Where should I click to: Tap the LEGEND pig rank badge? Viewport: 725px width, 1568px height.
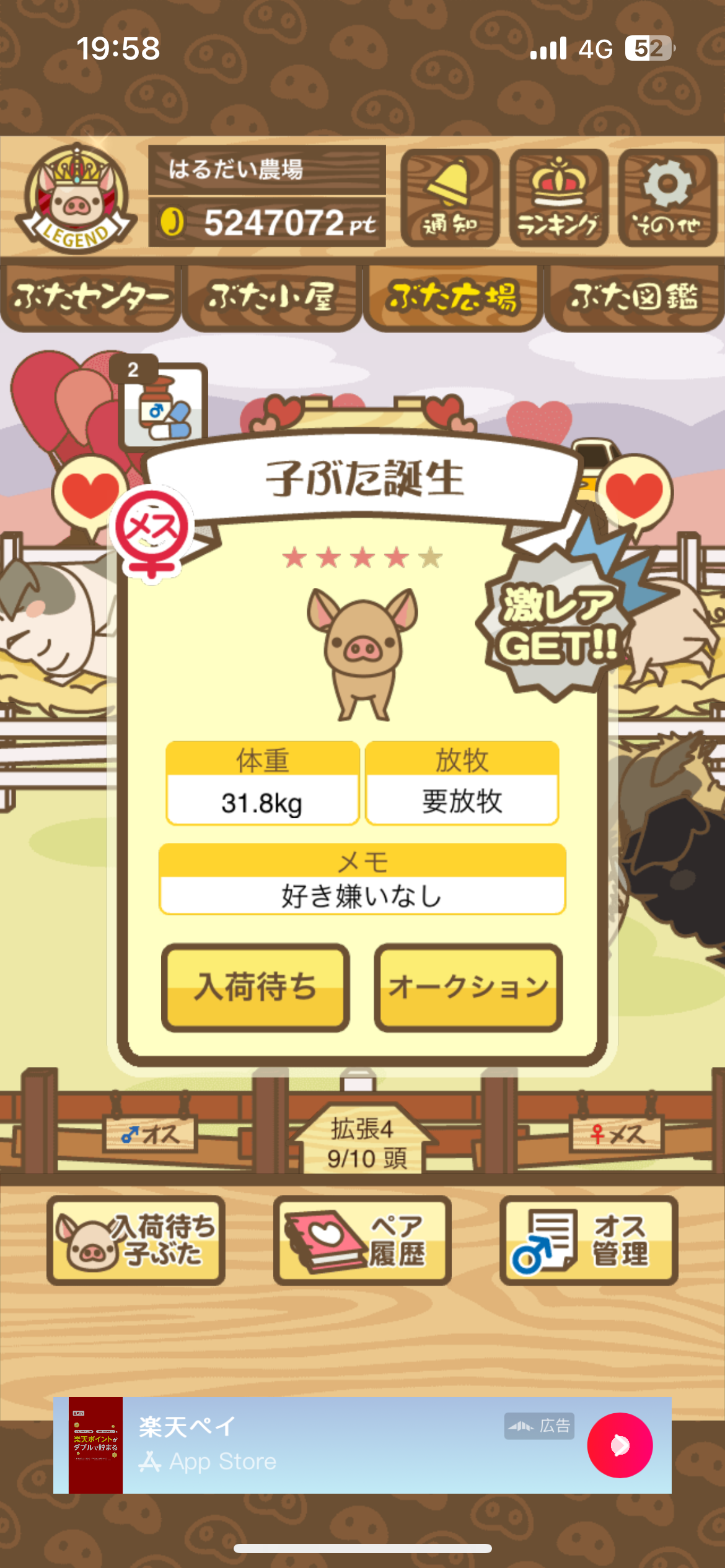(x=76, y=199)
